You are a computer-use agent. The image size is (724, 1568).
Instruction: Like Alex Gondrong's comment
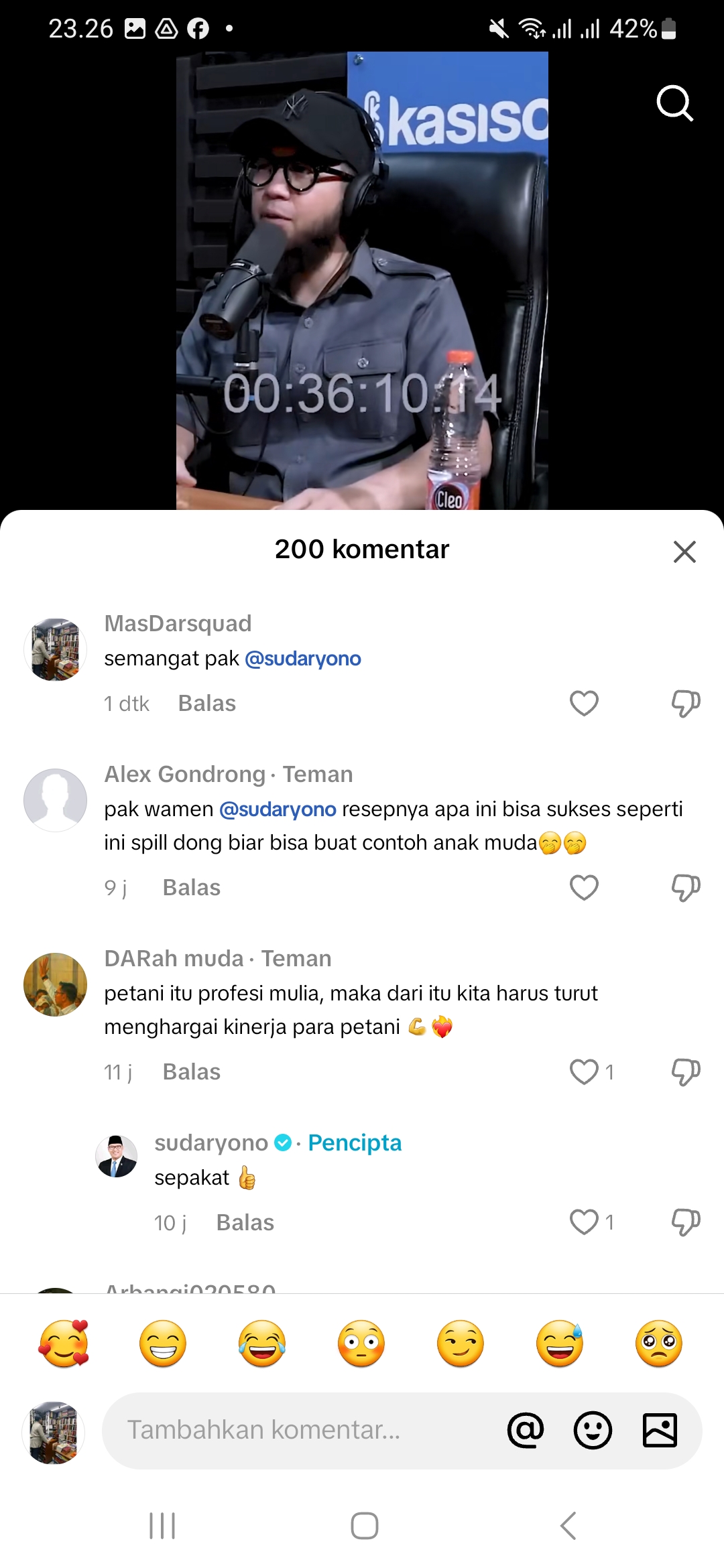[584, 888]
